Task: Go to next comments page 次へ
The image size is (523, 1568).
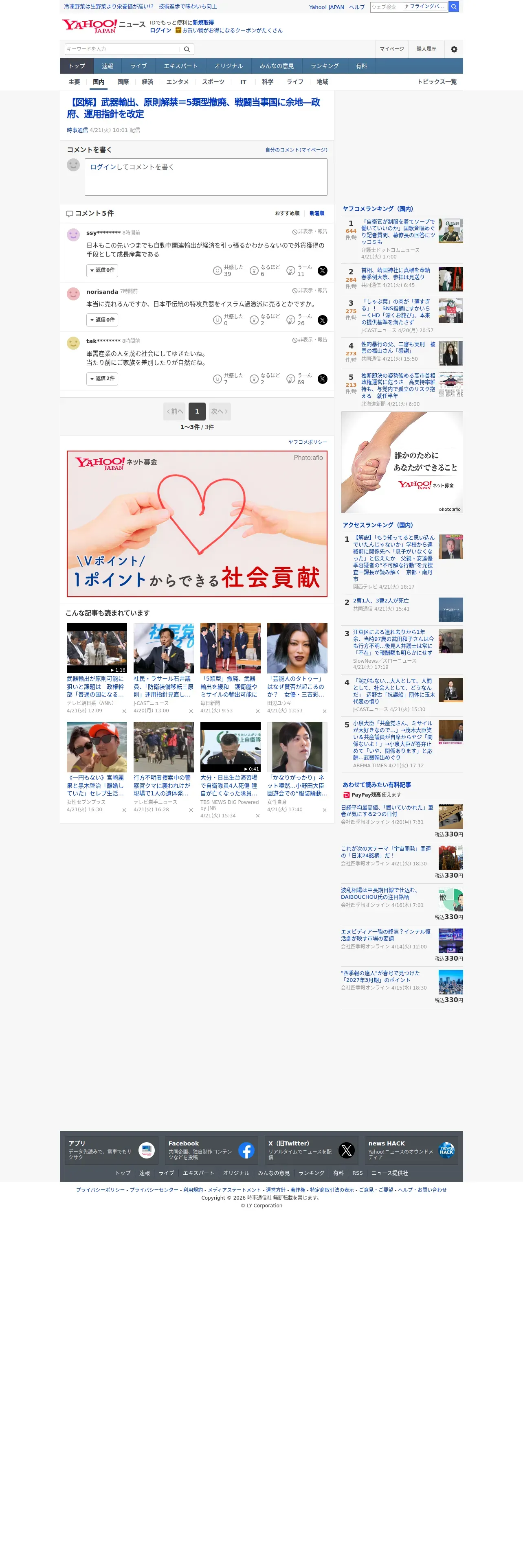Action: tap(220, 412)
